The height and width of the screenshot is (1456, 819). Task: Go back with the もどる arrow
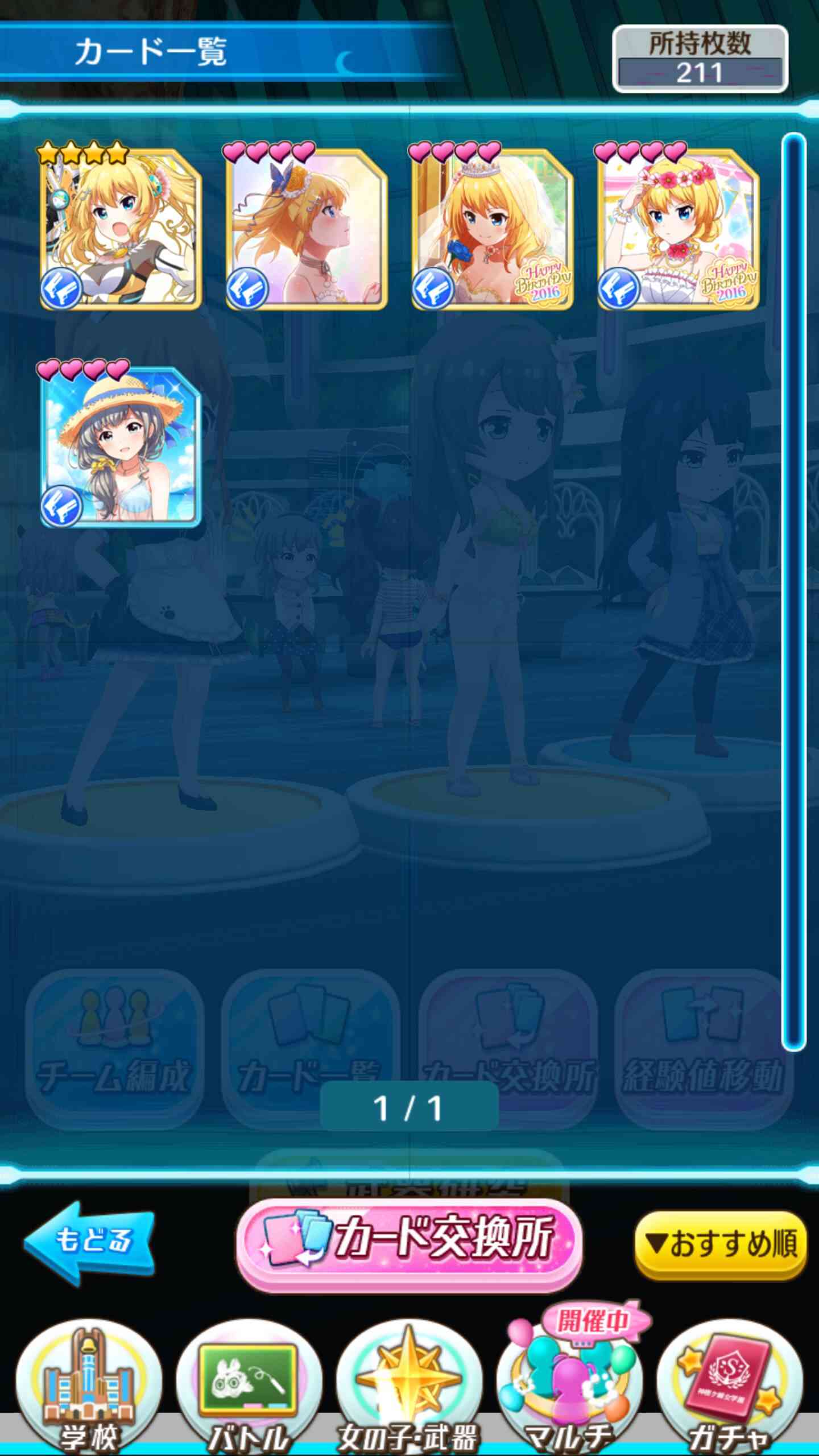click(x=89, y=1243)
